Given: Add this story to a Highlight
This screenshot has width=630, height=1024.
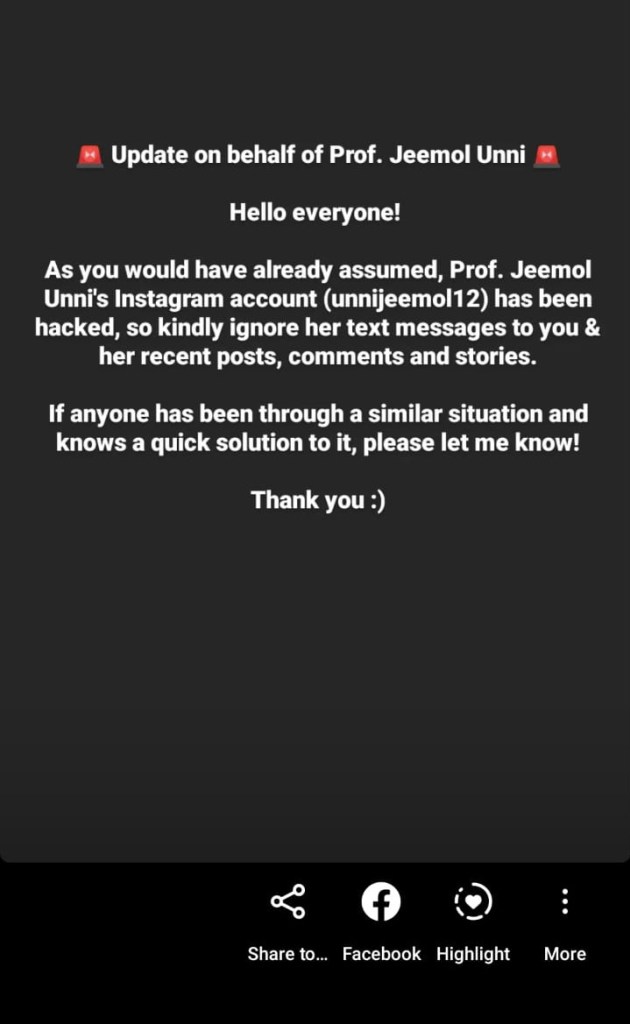Looking at the screenshot, I should tap(473, 903).
